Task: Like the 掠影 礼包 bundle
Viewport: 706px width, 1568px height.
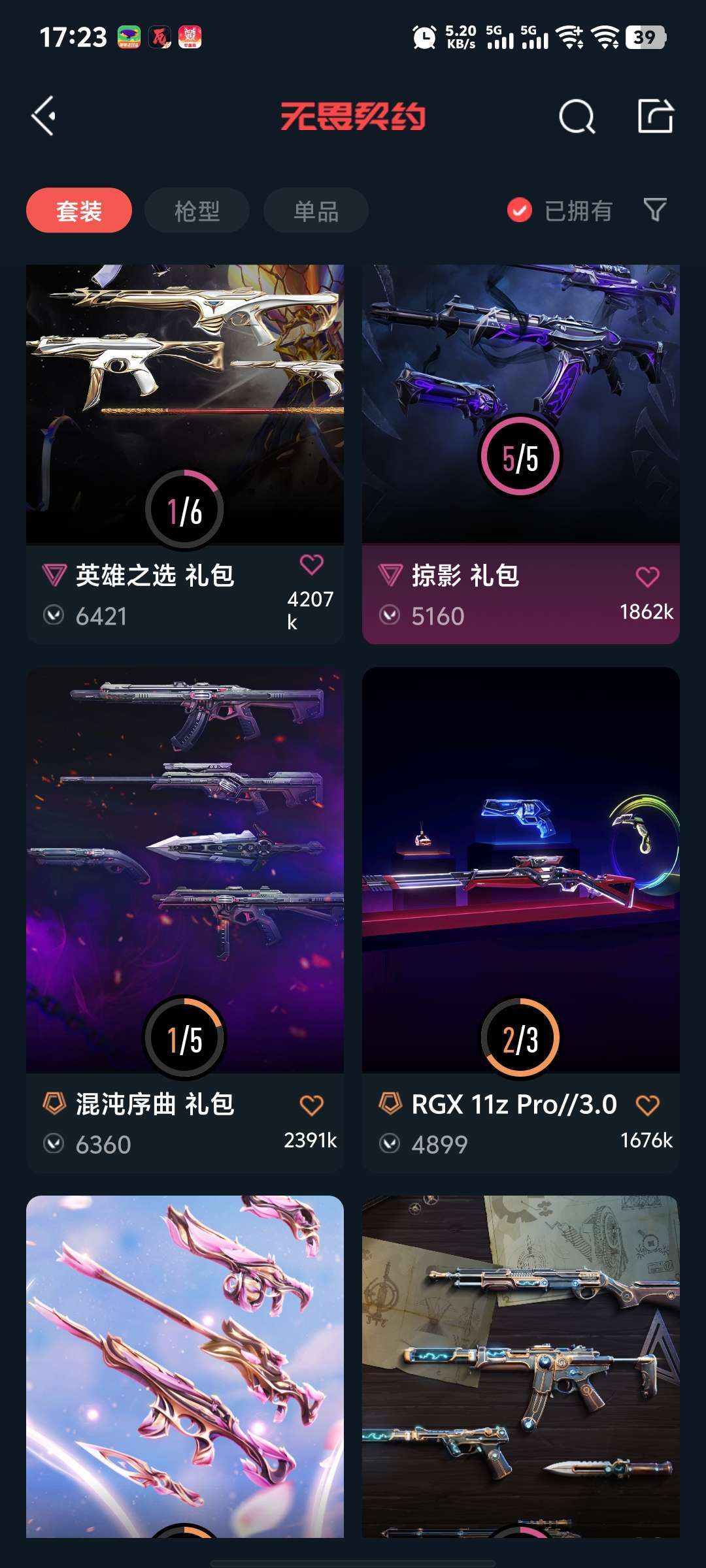Action: [x=647, y=576]
